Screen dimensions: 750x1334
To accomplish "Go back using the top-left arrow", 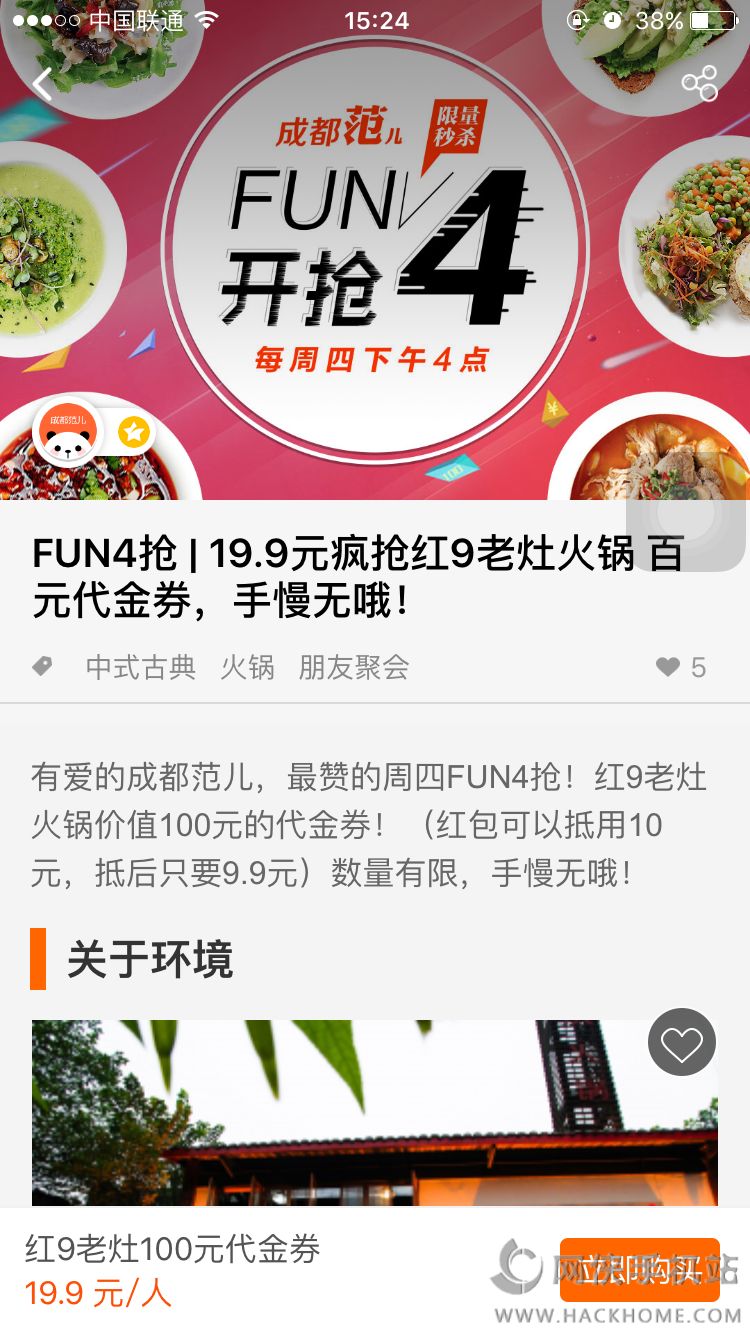I will [x=42, y=85].
